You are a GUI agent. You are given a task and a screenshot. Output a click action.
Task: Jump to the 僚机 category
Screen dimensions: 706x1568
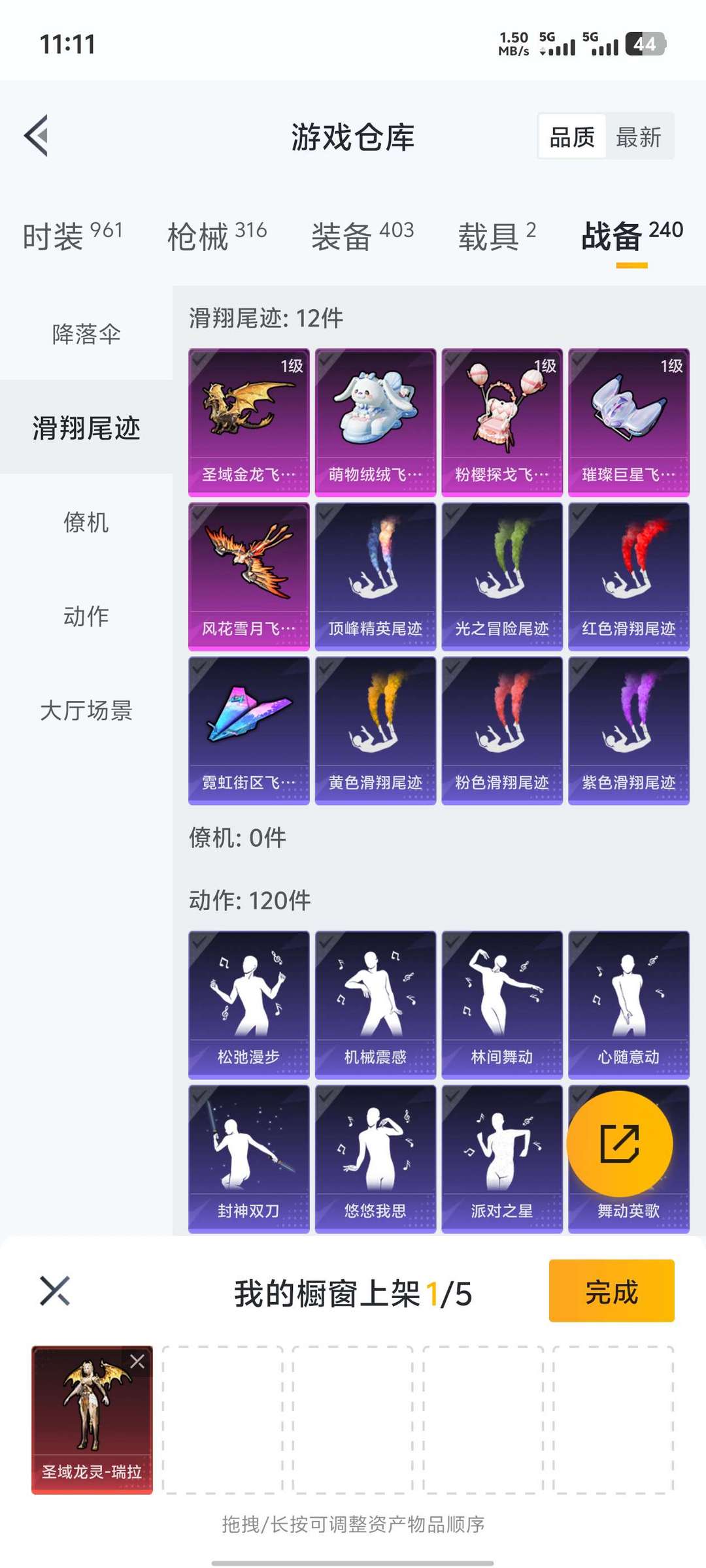(x=86, y=522)
